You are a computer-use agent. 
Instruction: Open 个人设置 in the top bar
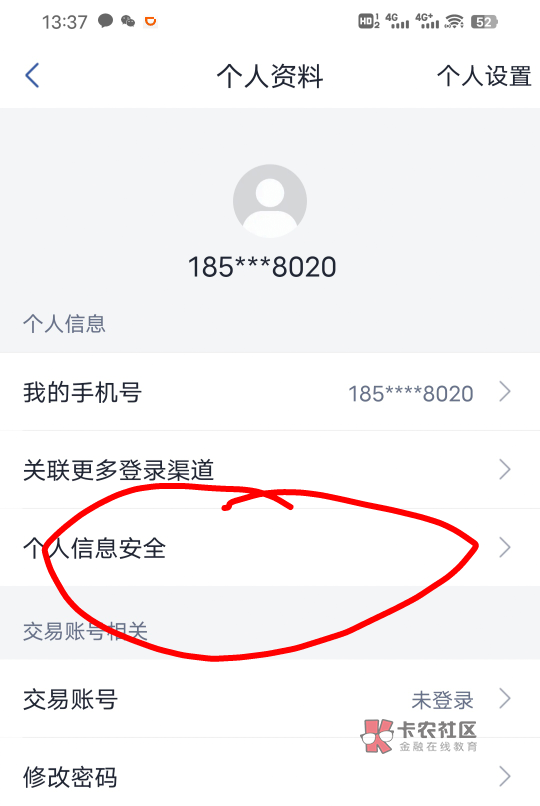(x=484, y=76)
